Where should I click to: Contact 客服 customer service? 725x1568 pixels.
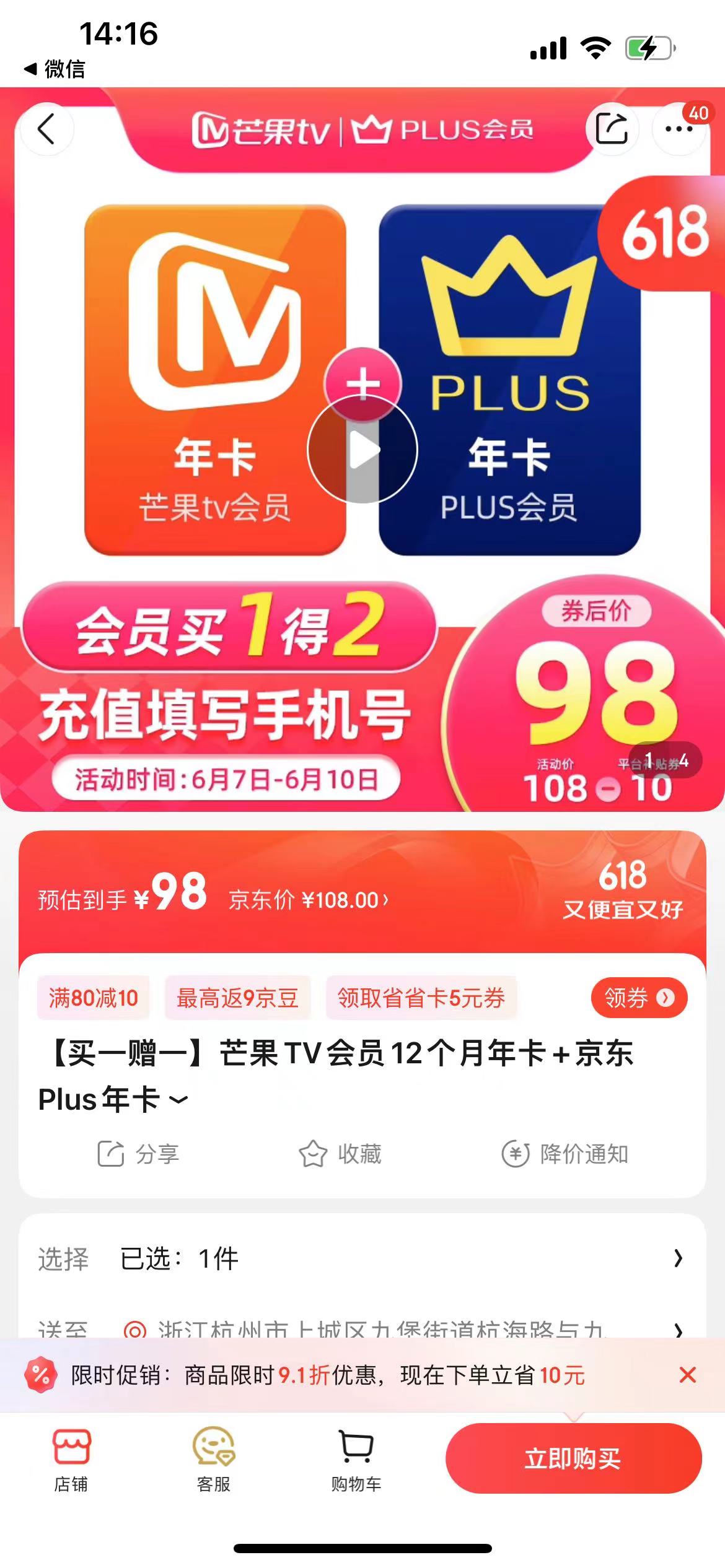[x=214, y=1460]
